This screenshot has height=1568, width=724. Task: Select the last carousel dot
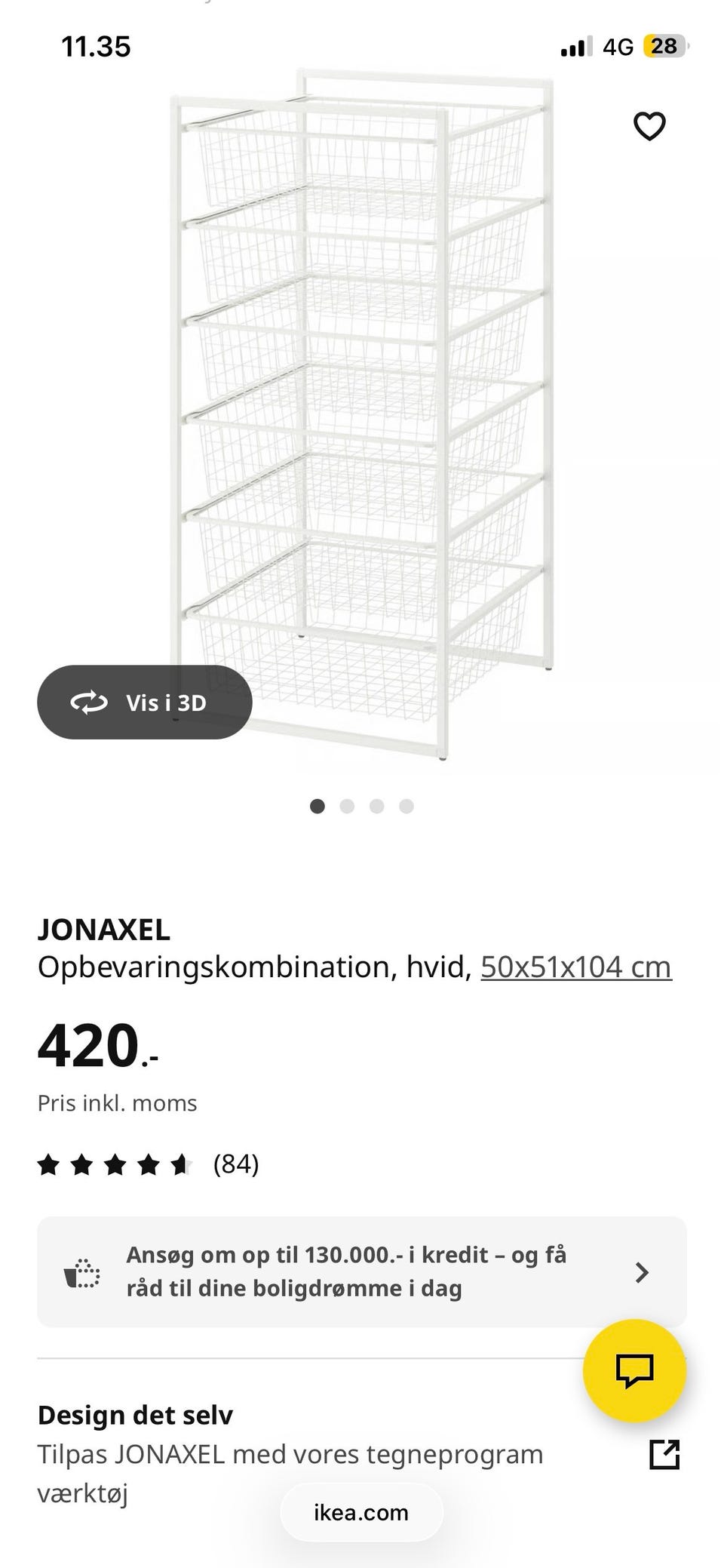point(406,806)
